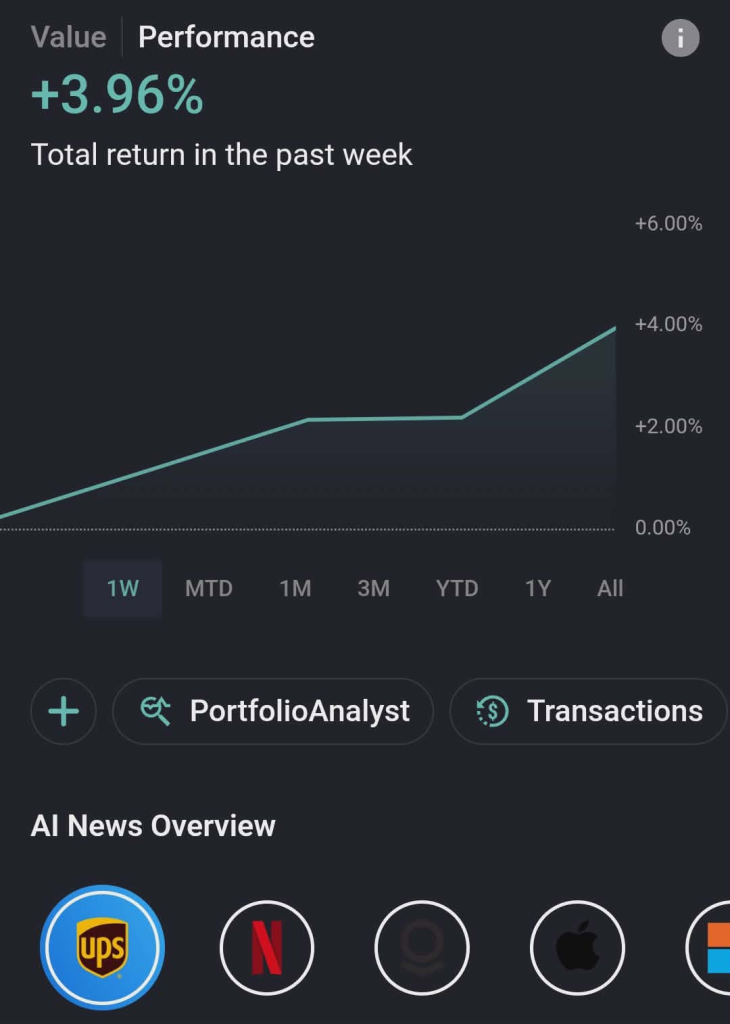Switch chart to 1M range
Viewport: 730px width, 1024px height.
(x=295, y=588)
